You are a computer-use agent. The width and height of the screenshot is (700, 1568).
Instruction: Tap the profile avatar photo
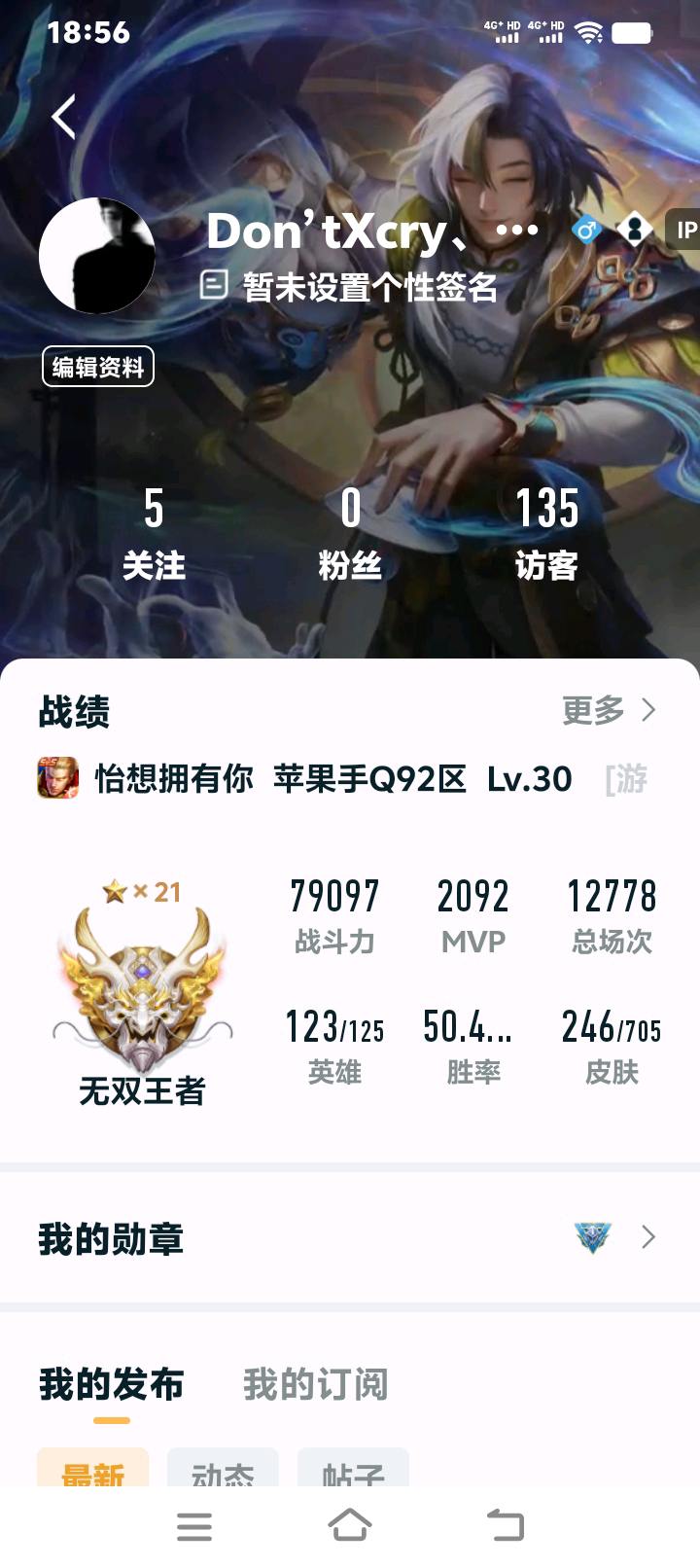[x=97, y=256]
